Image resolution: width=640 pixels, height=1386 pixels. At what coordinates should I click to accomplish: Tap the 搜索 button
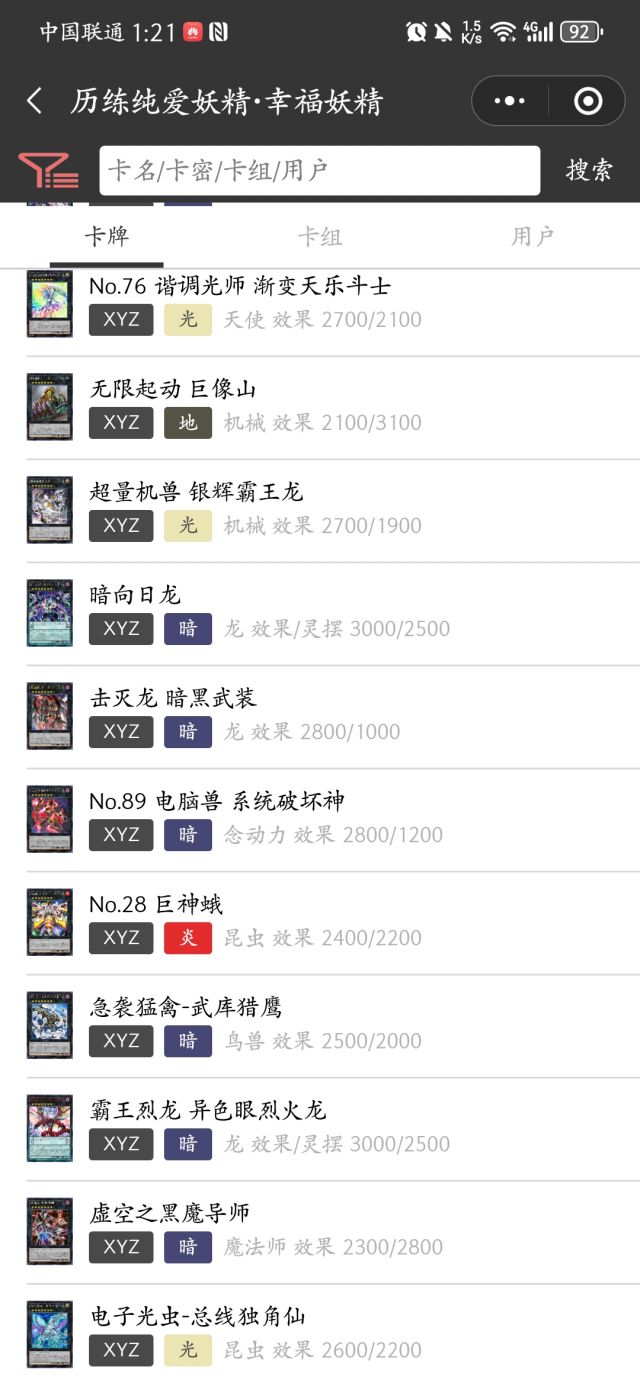click(x=589, y=171)
